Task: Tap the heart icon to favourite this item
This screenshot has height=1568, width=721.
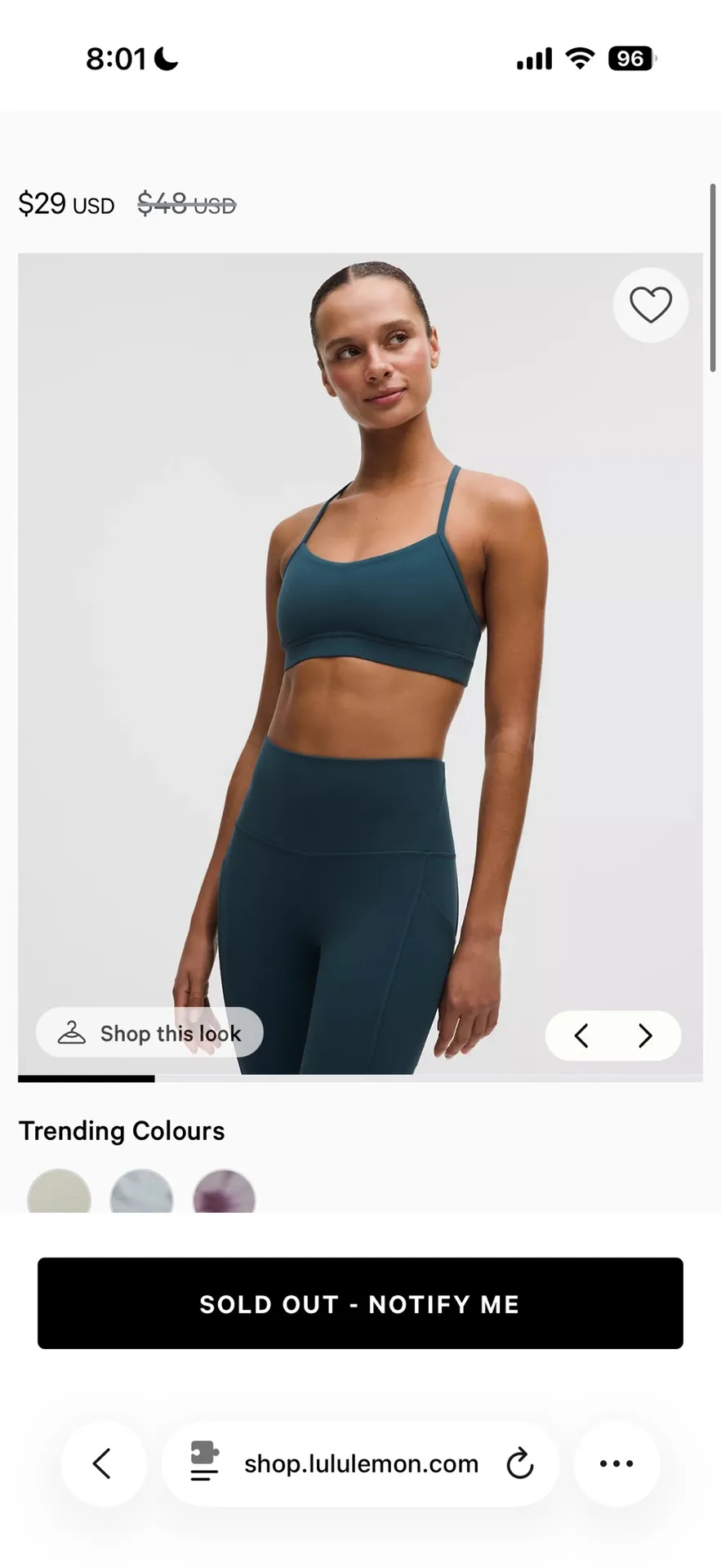Action: tap(650, 304)
